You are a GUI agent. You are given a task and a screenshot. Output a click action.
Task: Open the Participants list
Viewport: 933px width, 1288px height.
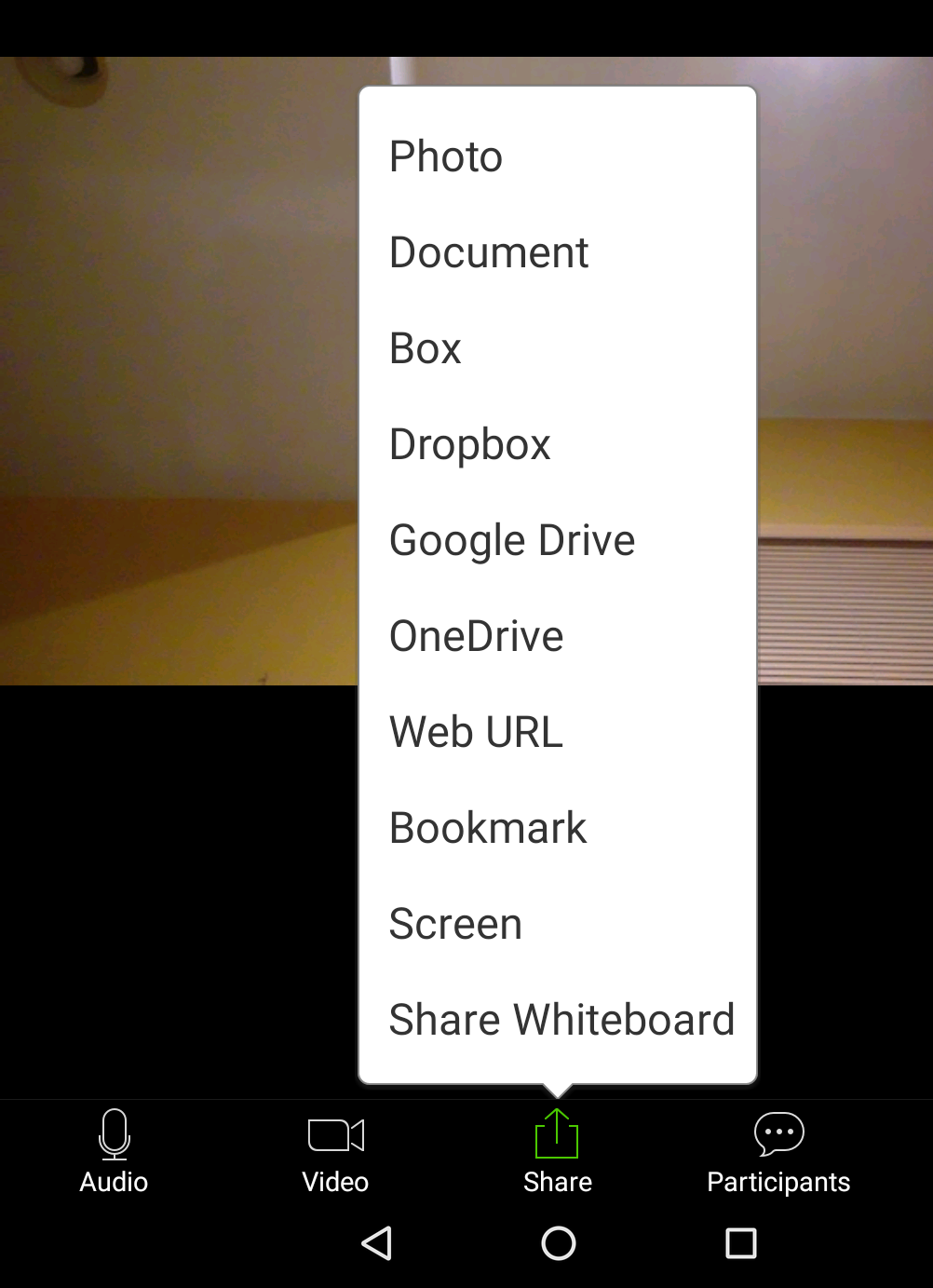778,1151
